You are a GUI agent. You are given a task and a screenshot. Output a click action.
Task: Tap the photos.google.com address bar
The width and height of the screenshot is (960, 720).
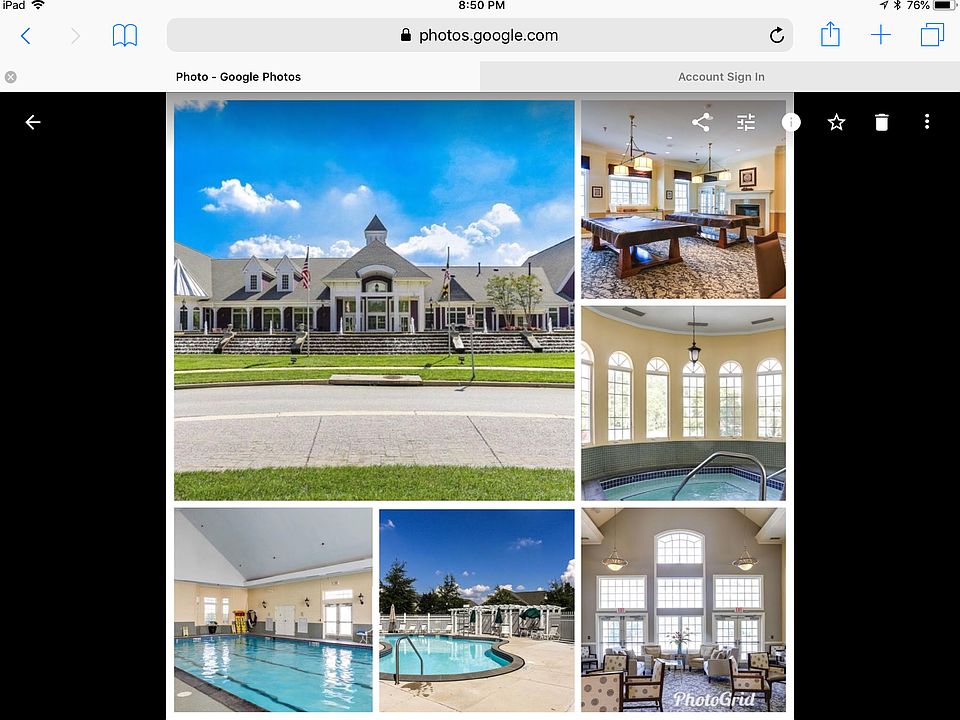(480, 35)
